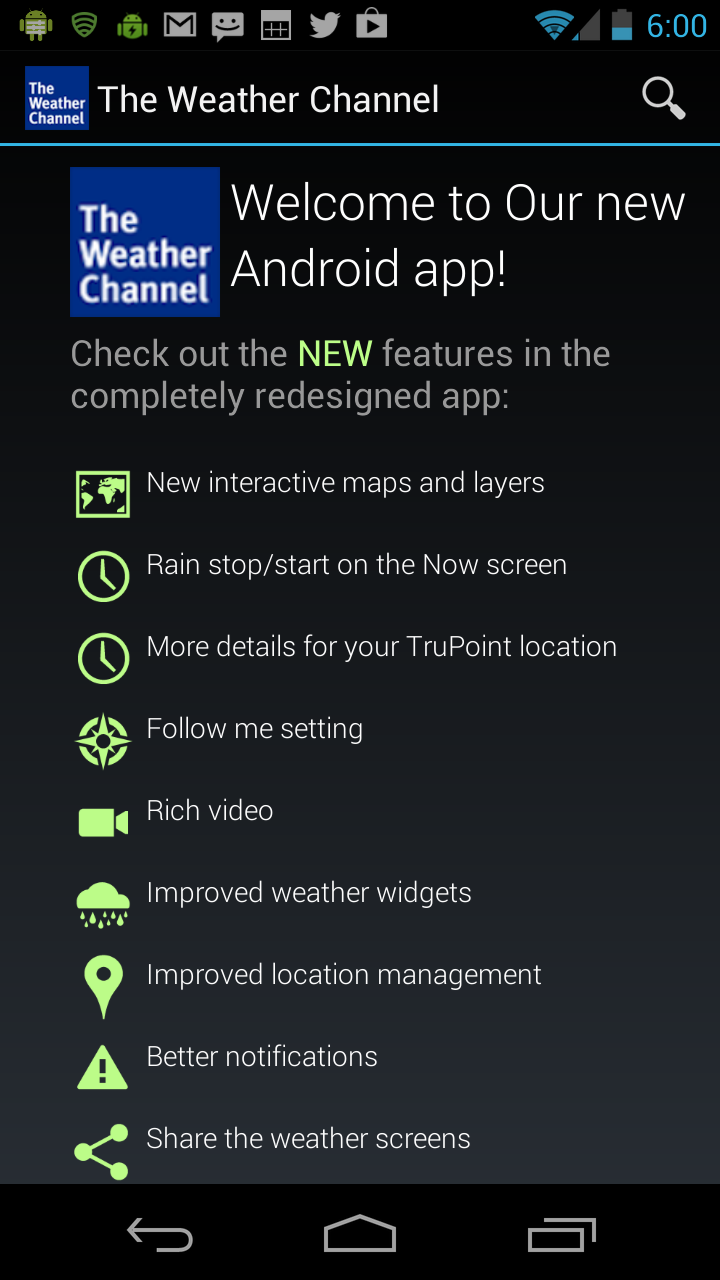
Task: Tap the interactive maps feature icon
Action: coord(103,493)
